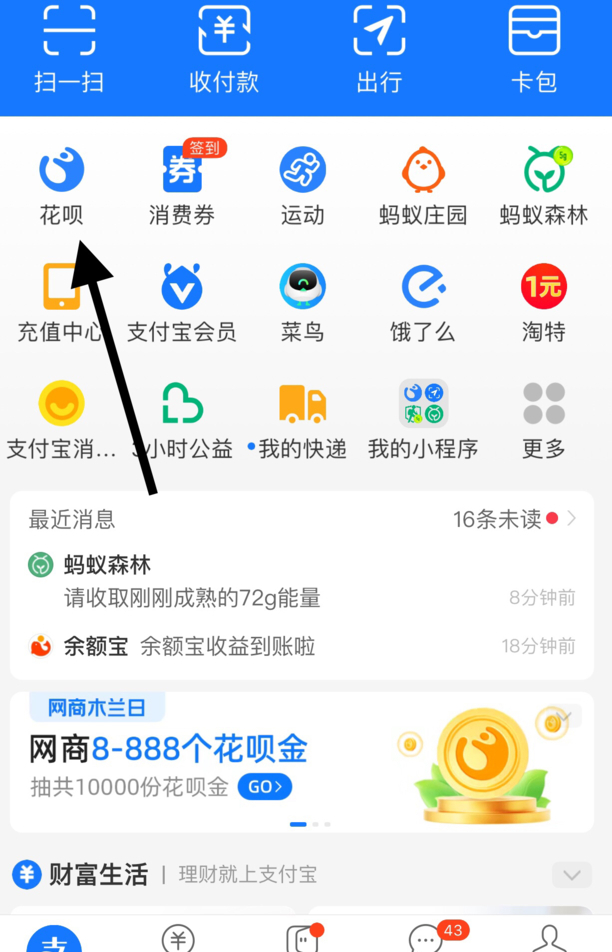Open 花呗 mini app
Viewport: 612px width, 952px height.
(x=61, y=185)
